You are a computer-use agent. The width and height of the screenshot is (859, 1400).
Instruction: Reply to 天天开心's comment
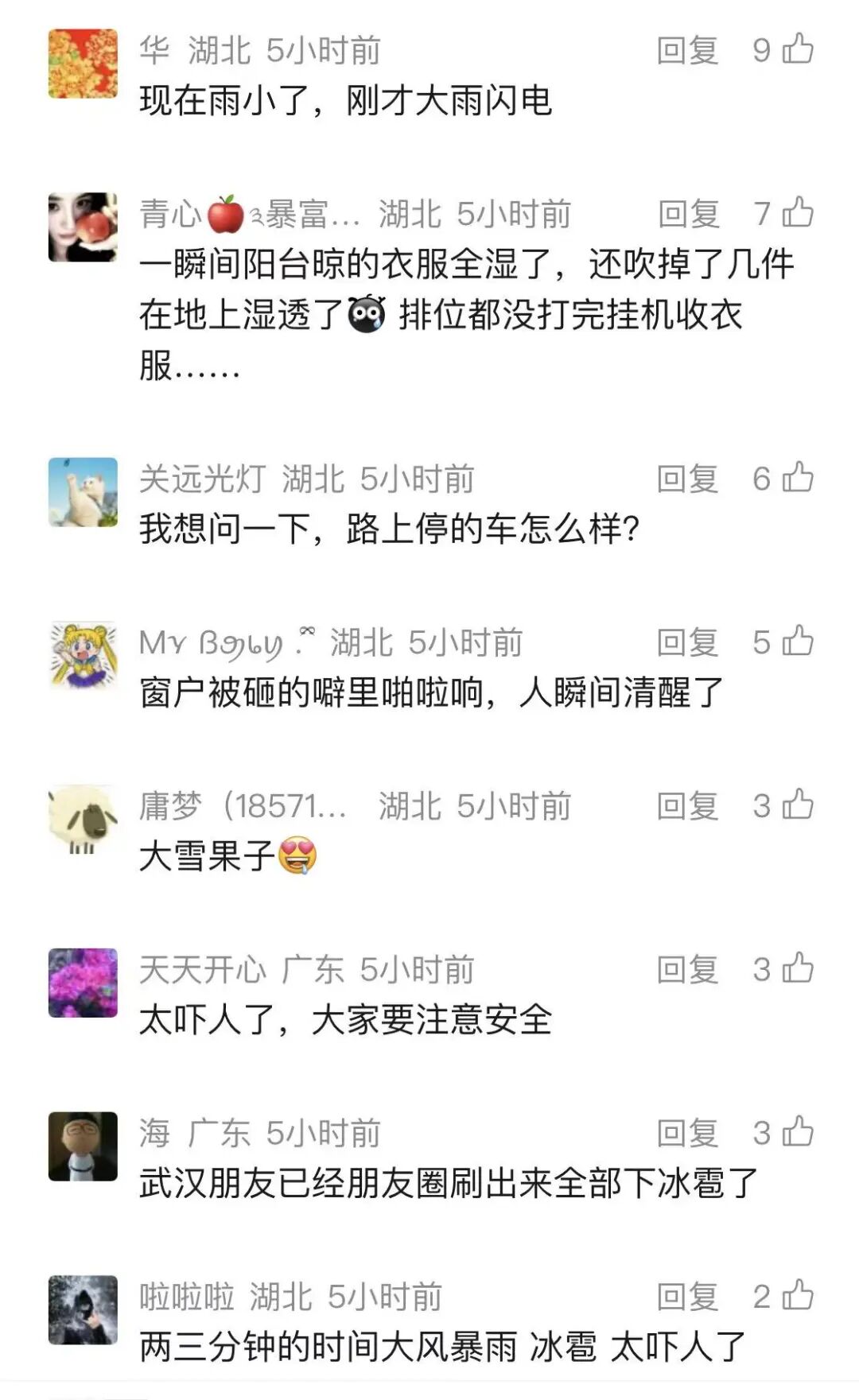click(x=687, y=970)
